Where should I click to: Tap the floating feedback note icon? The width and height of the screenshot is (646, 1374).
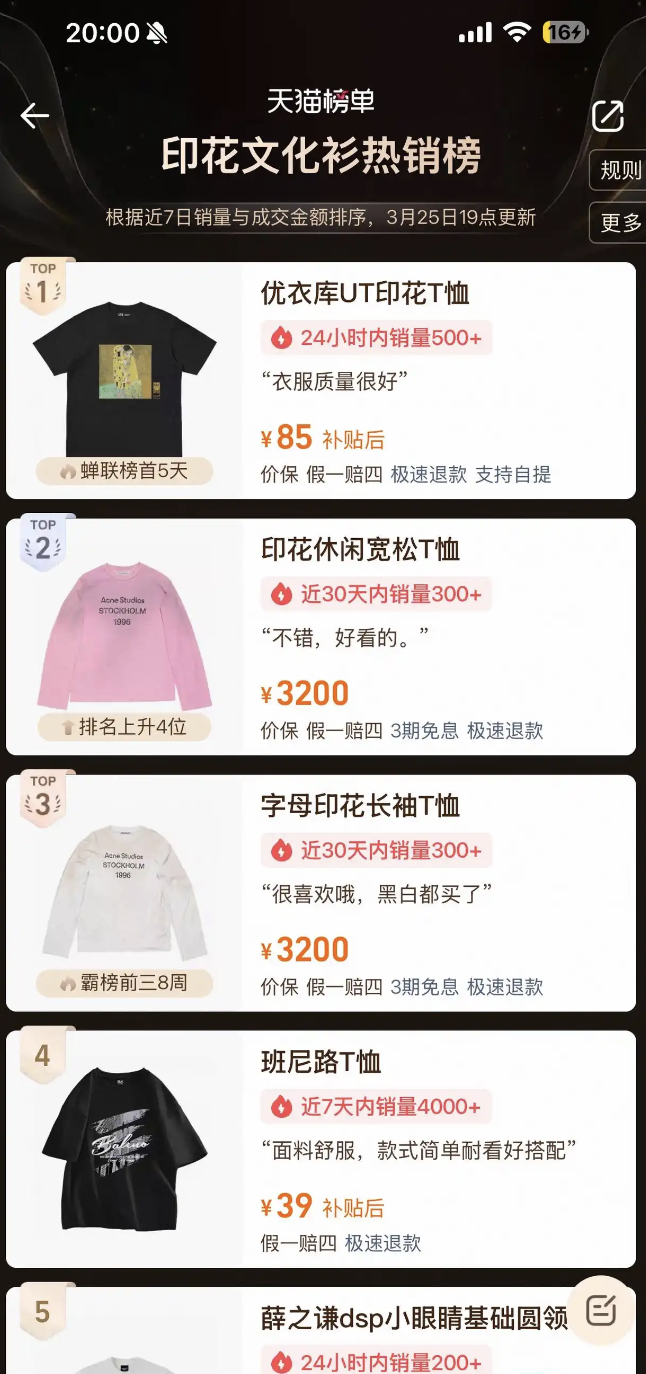(601, 1310)
